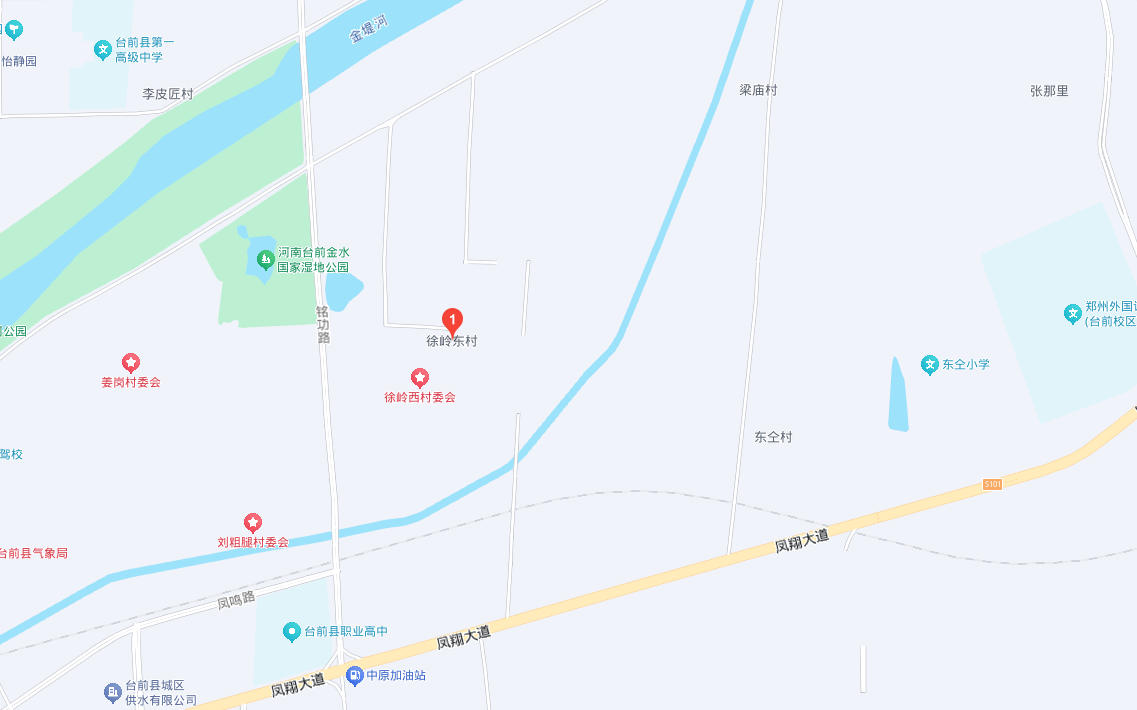Open the 刘粗腿村委会 marker details
This screenshot has width=1137, height=710.
(253, 522)
